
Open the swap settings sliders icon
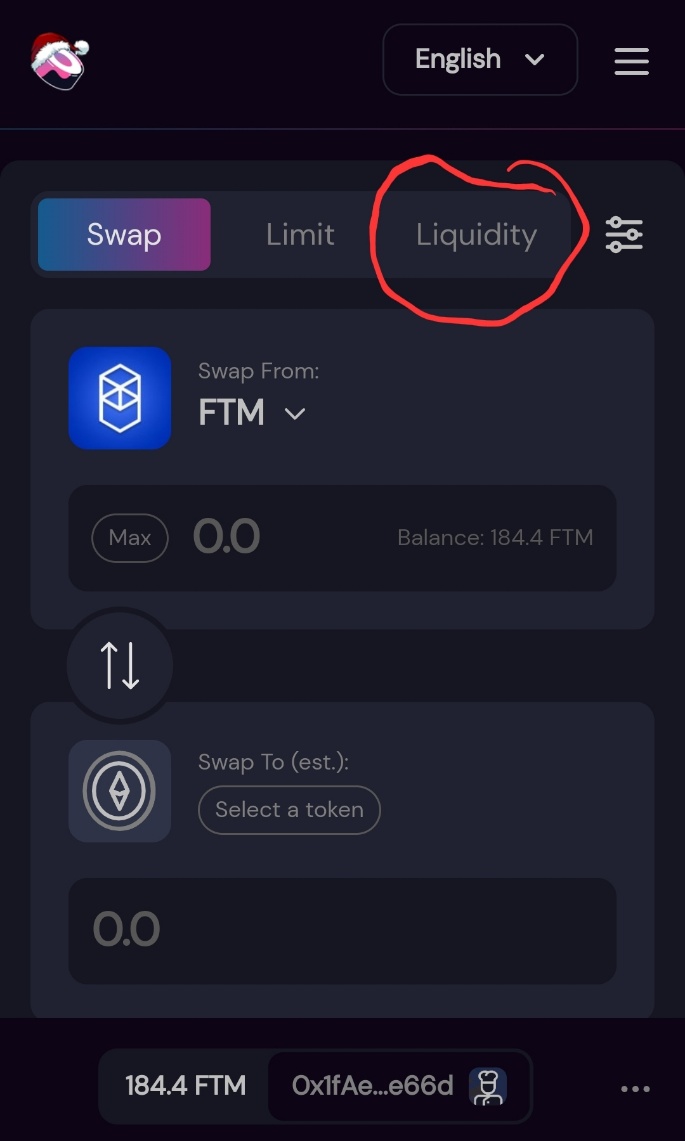(624, 234)
